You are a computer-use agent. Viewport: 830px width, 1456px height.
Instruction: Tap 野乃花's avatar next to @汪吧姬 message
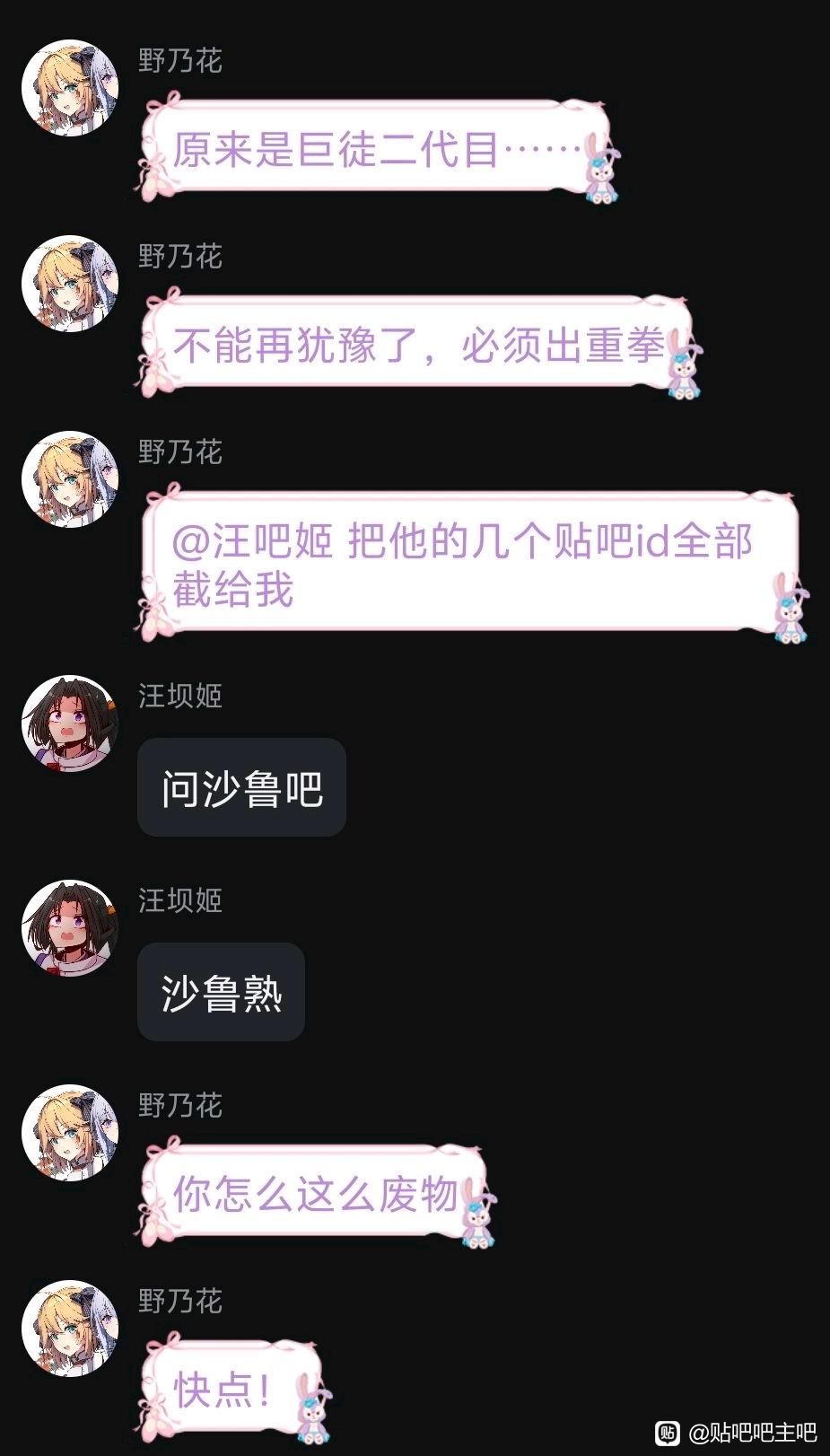70,478
